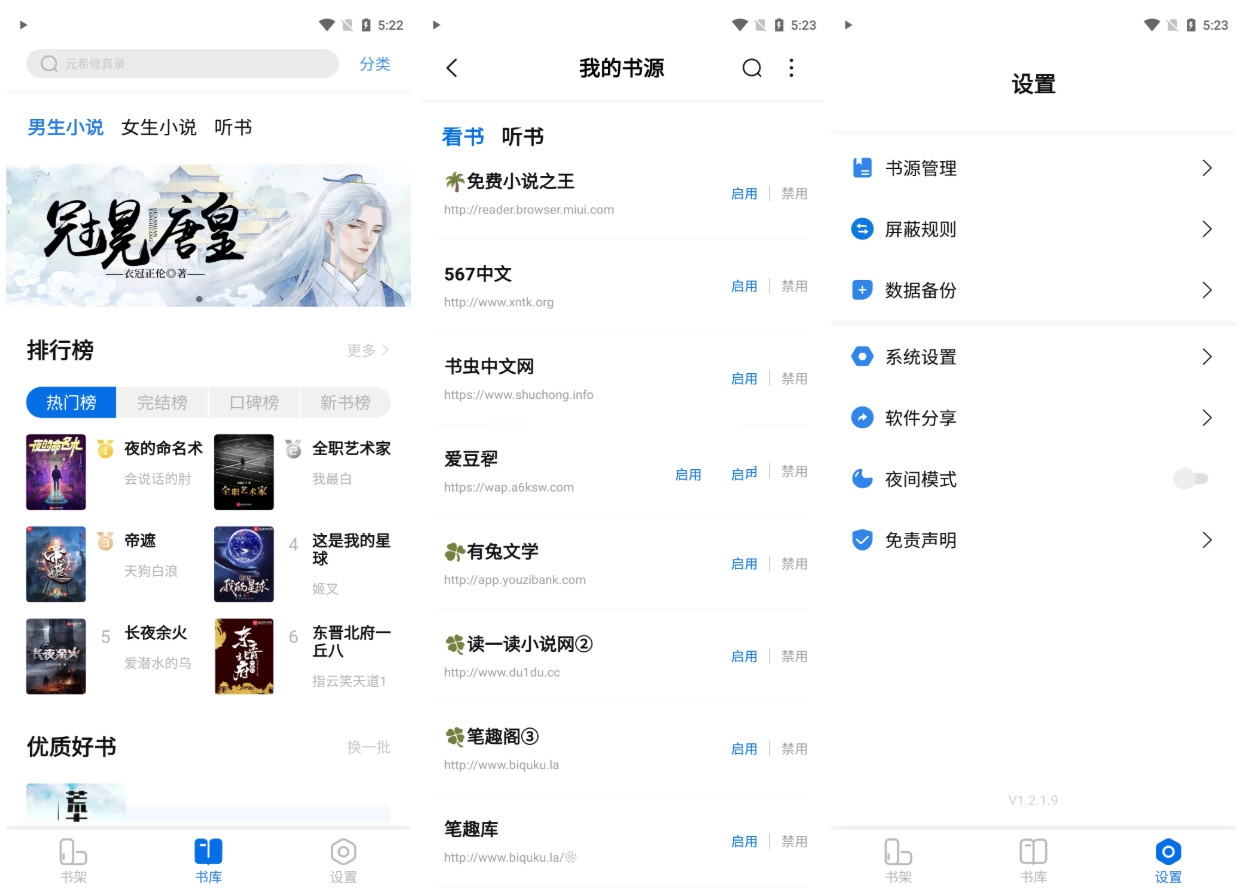The width and height of the screenshot is (1246, 895).
Task: Open the overflow menu in 我的书源
Action: click(791, 68)
